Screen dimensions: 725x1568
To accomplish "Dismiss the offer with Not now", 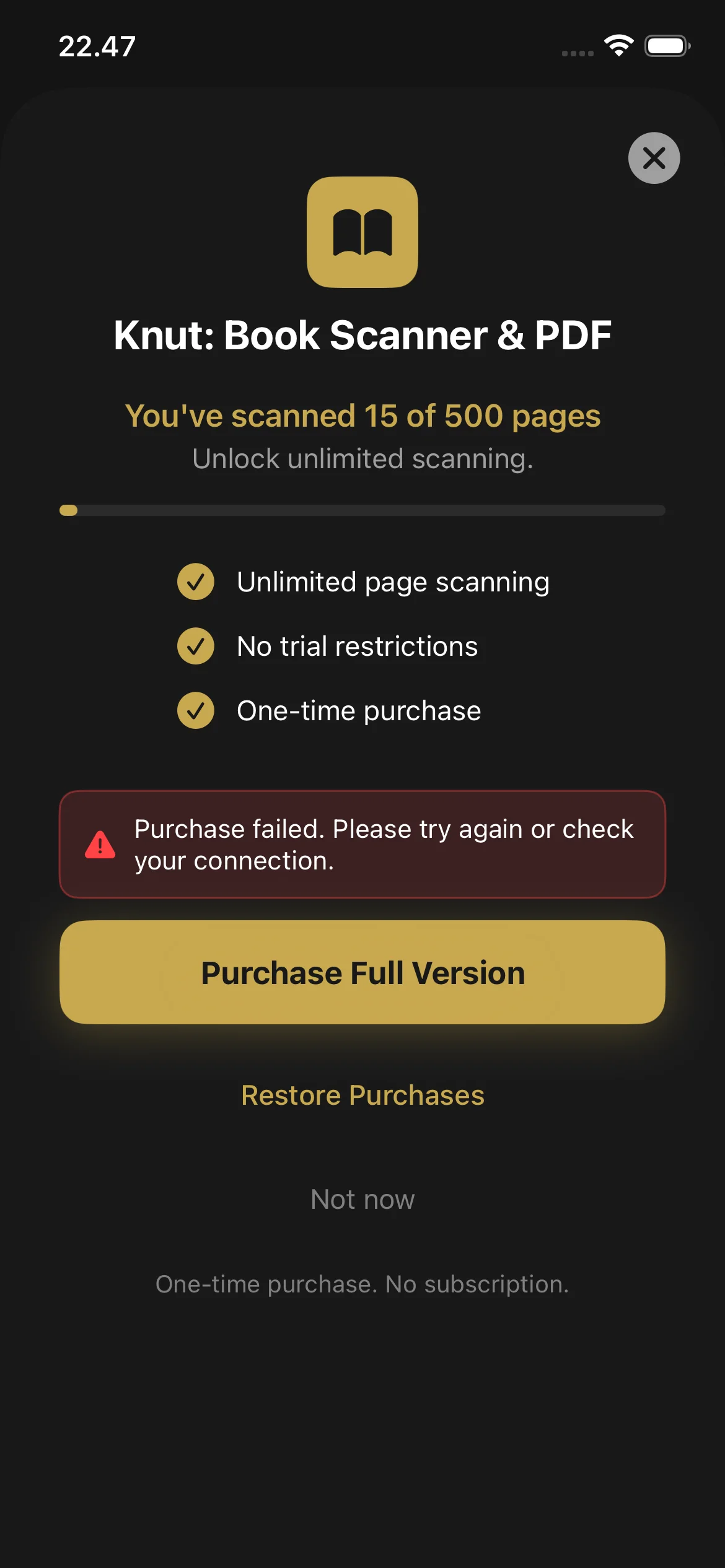I will [362, 1198].
